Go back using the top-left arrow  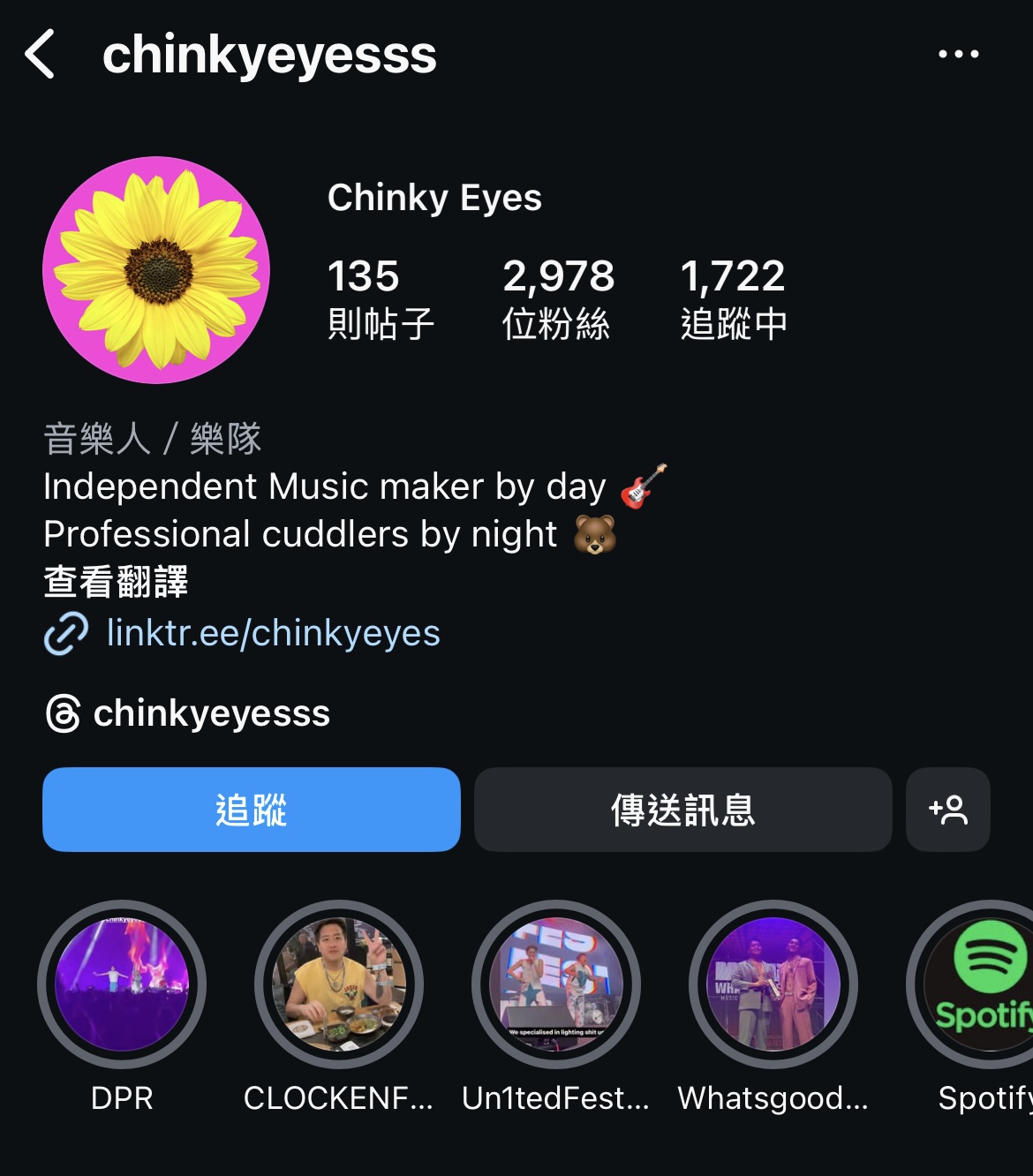pos(41,54)
